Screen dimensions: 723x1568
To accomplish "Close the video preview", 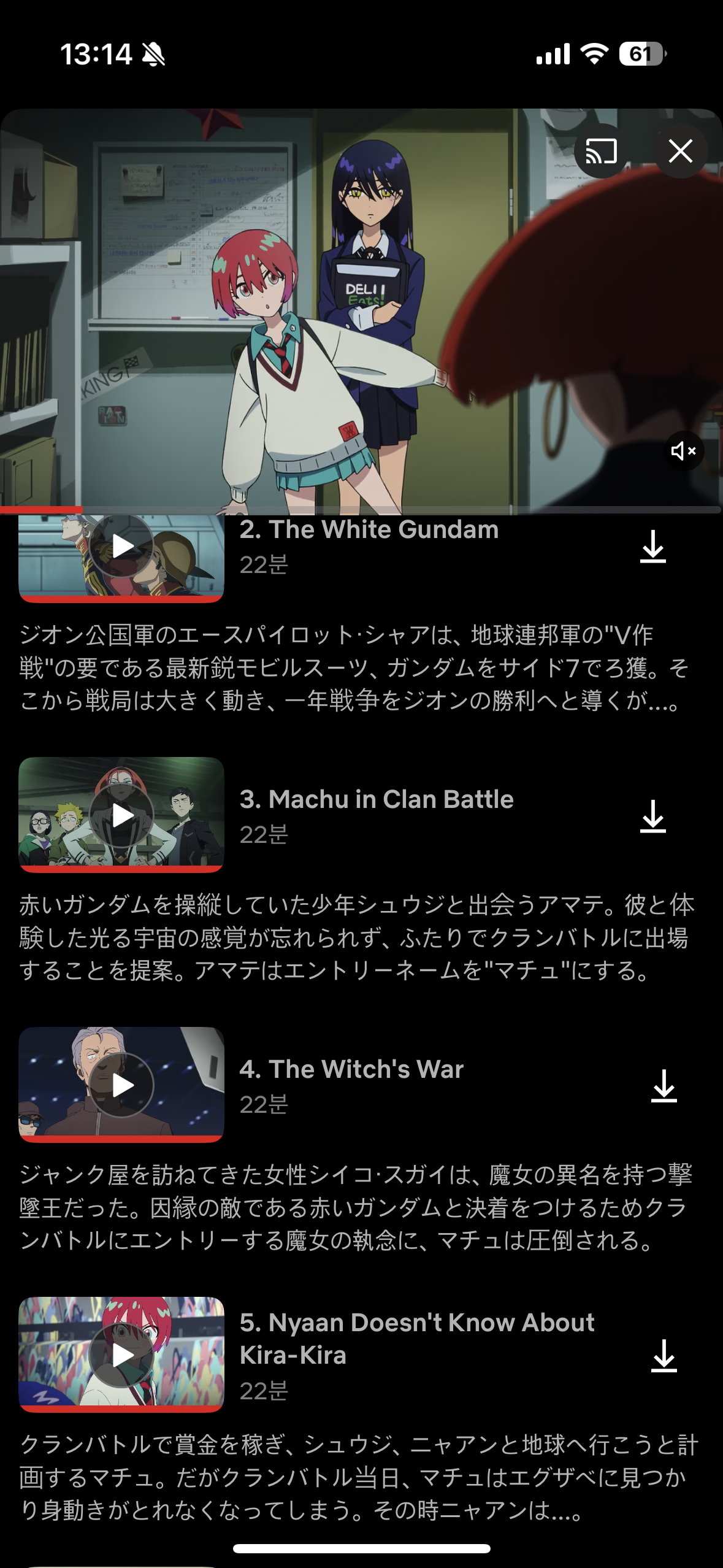I will point(681,151).
